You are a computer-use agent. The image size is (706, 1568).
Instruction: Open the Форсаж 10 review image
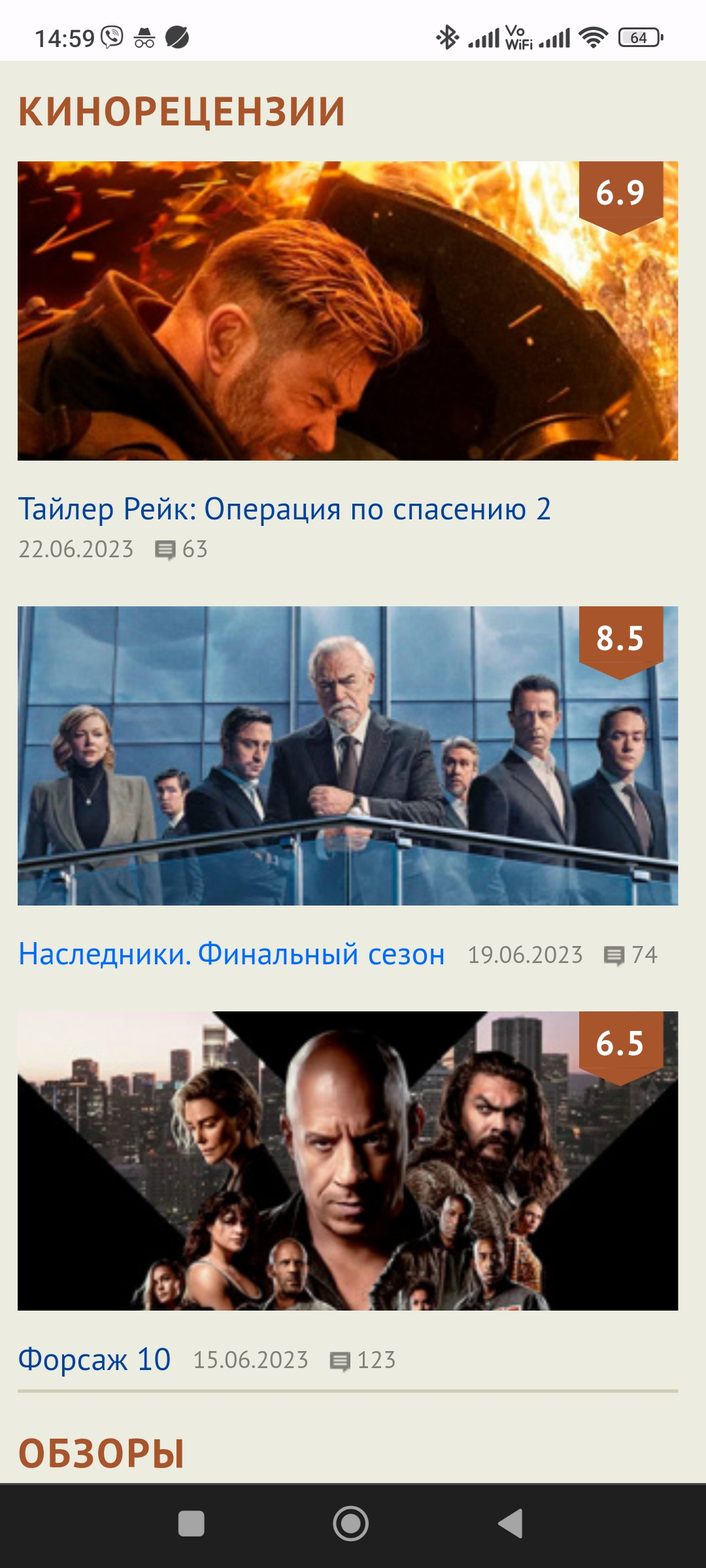348,1161
